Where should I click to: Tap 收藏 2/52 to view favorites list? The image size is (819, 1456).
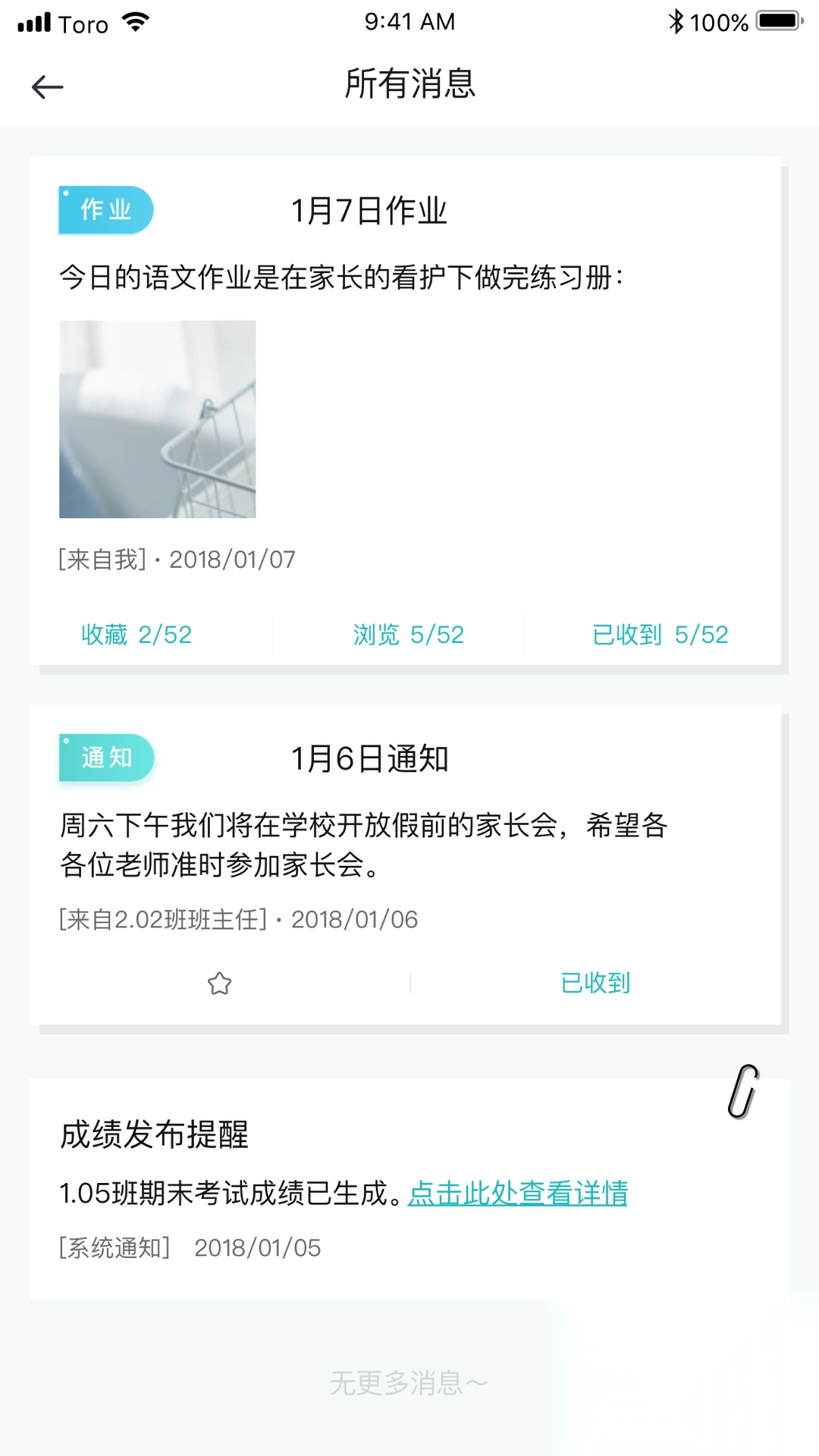click(136, 634)
